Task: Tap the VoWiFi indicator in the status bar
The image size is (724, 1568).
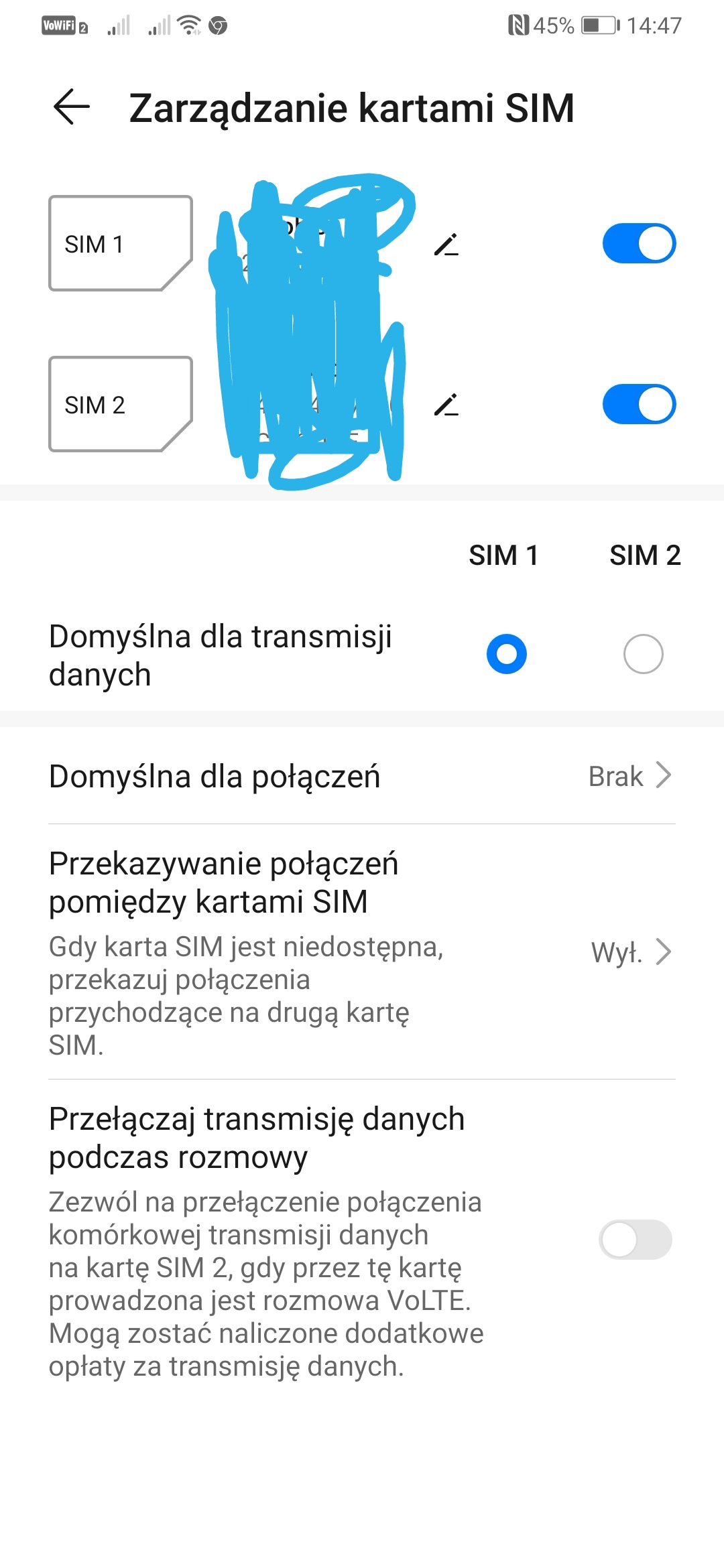Action: (59, 24)
